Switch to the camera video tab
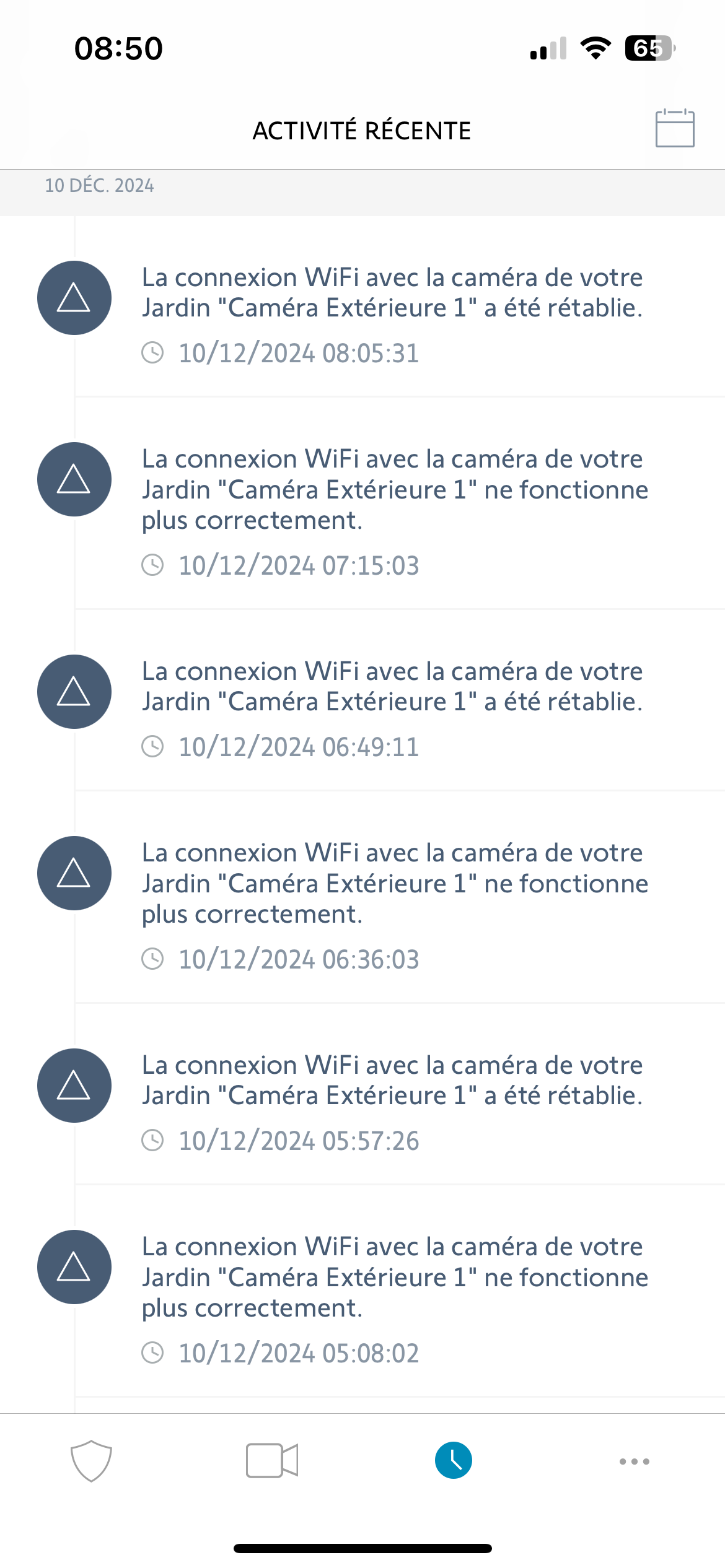The height and width of the screenshot is (1568, 725). click(272, 1461)
